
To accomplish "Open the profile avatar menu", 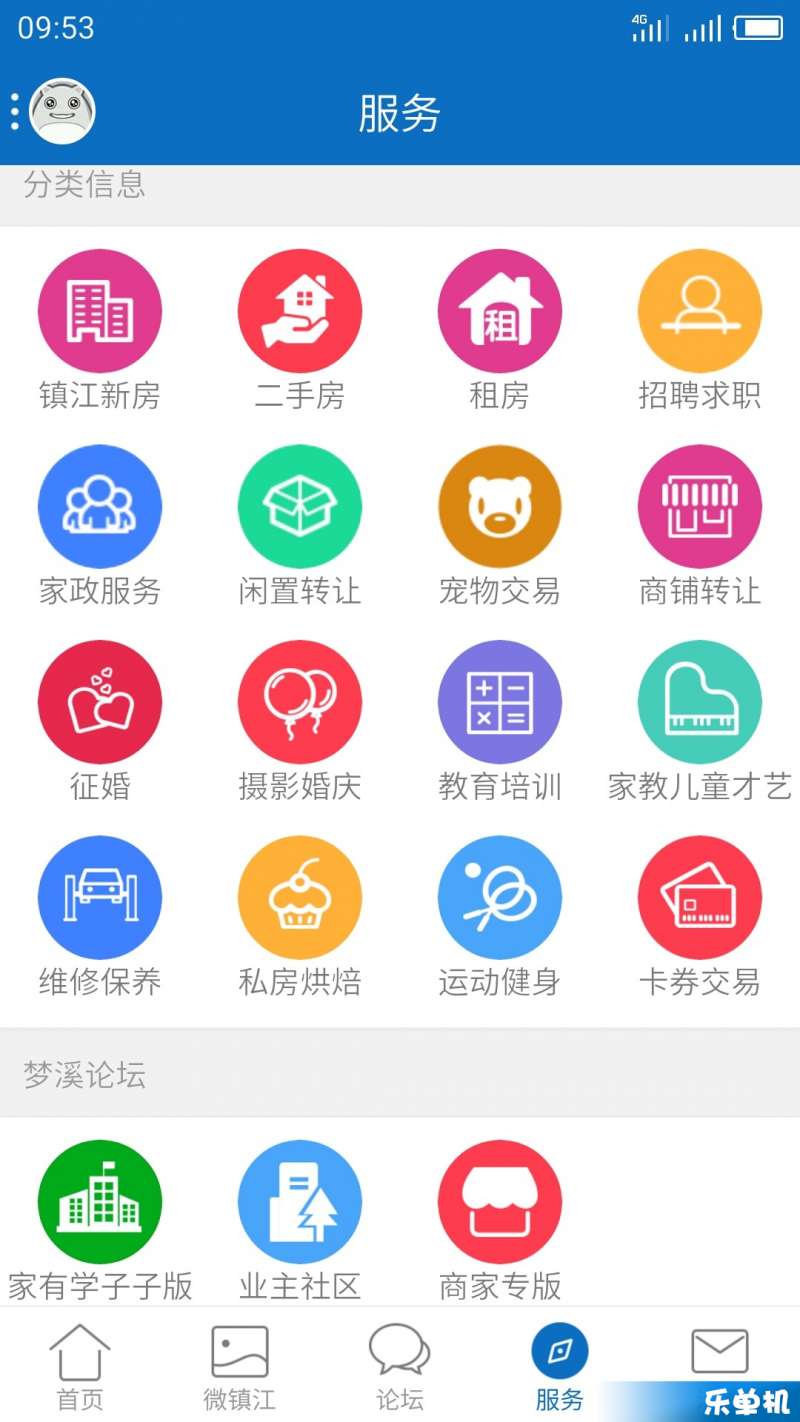I will point(62,112).
